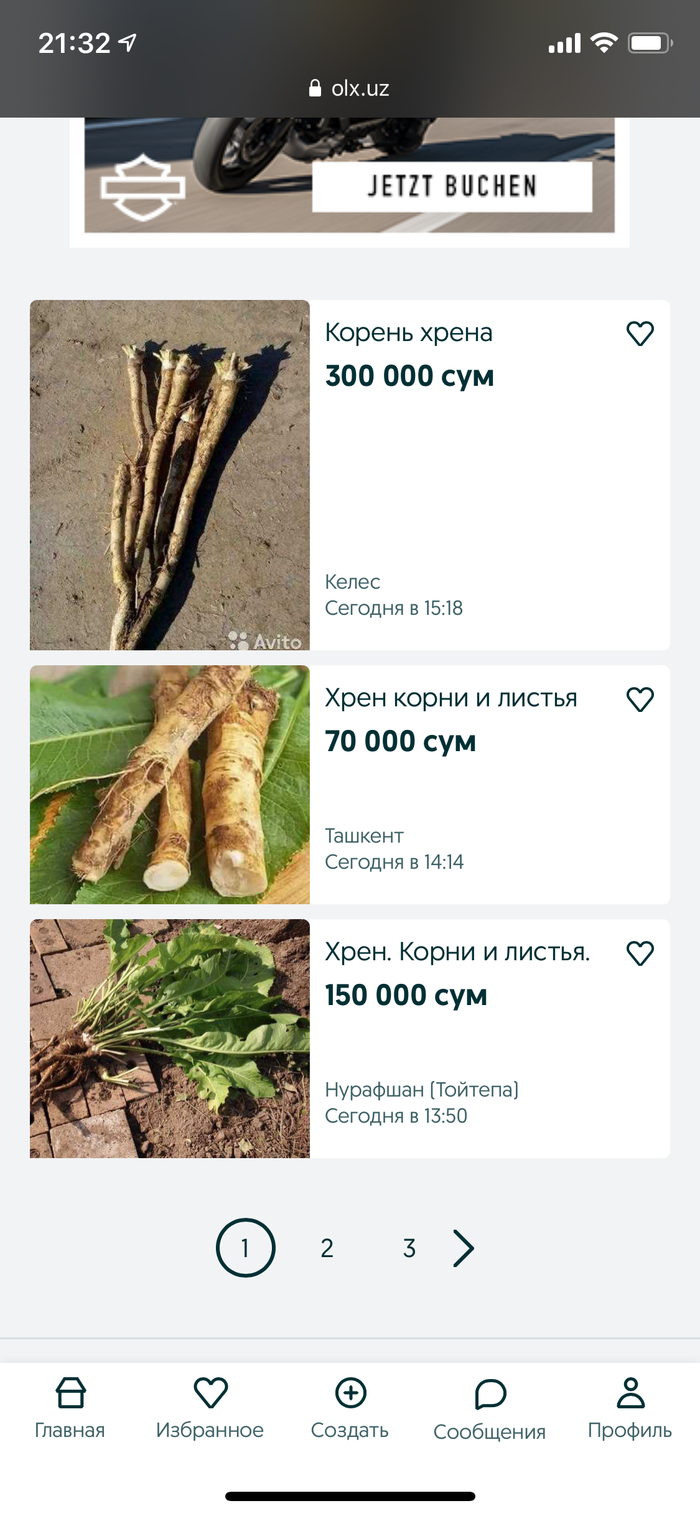Viewport: 700px width, 1516px height.
Task: Tap the olx.uz address bar
Action: coord(350,88)
